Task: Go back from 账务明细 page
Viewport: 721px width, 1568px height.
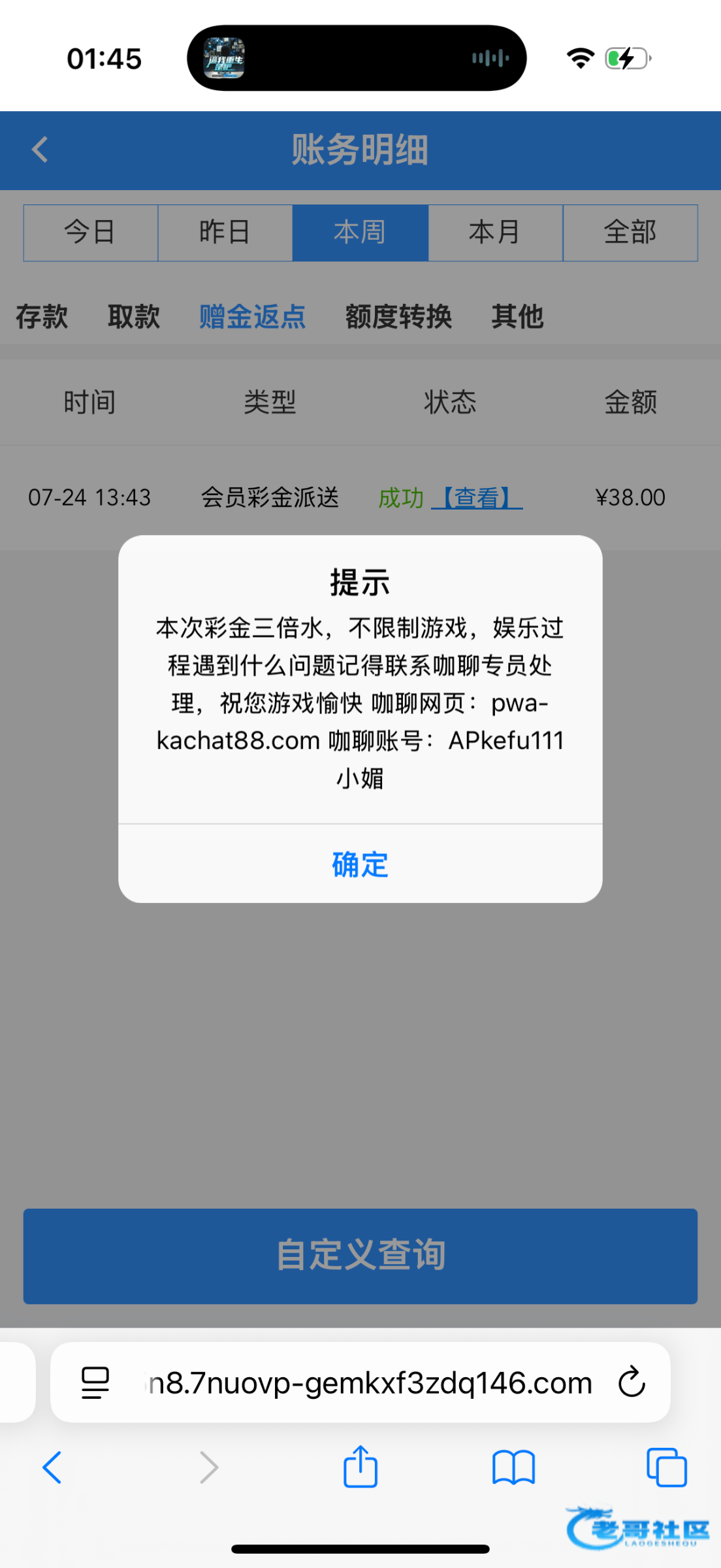Action: point(40,150)
